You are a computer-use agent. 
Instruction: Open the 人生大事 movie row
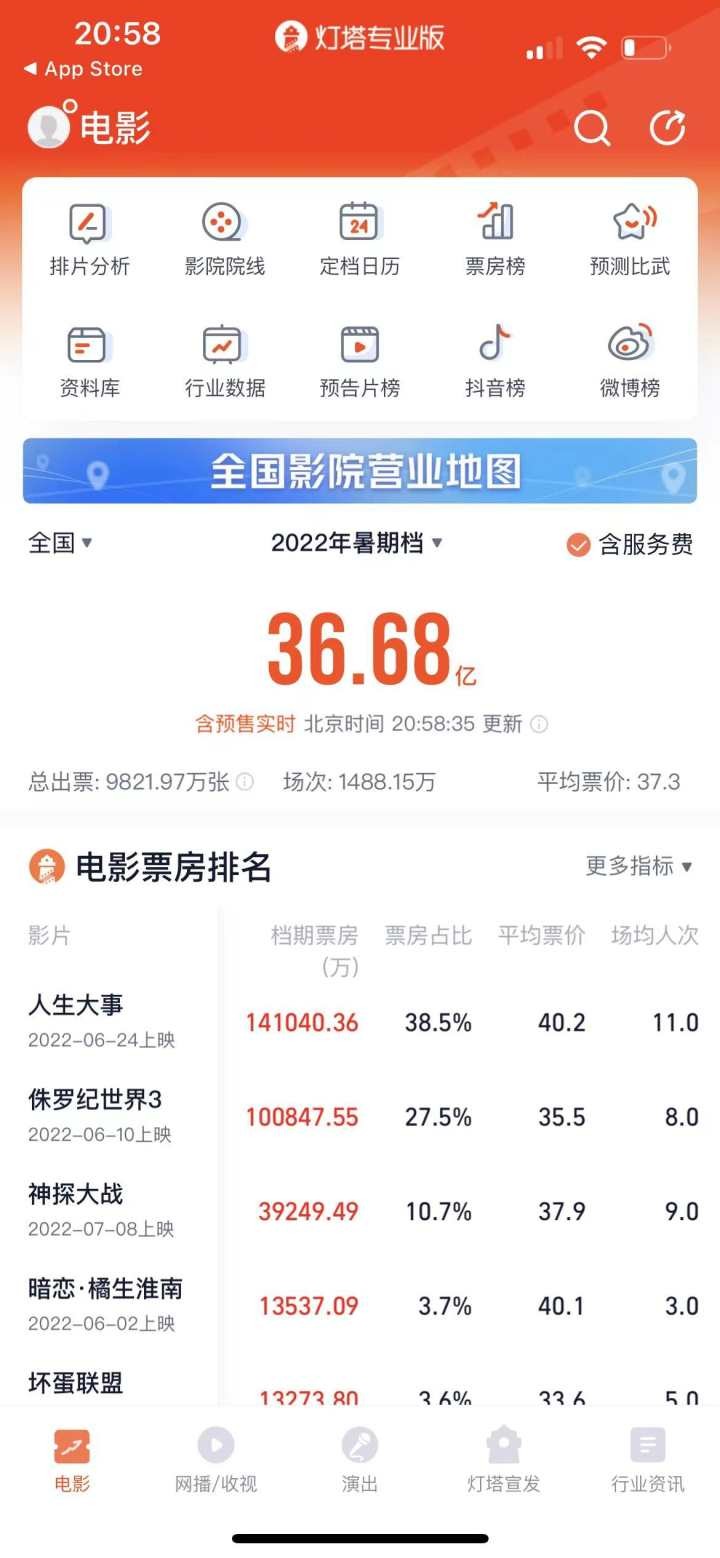tap(360, 1021)
